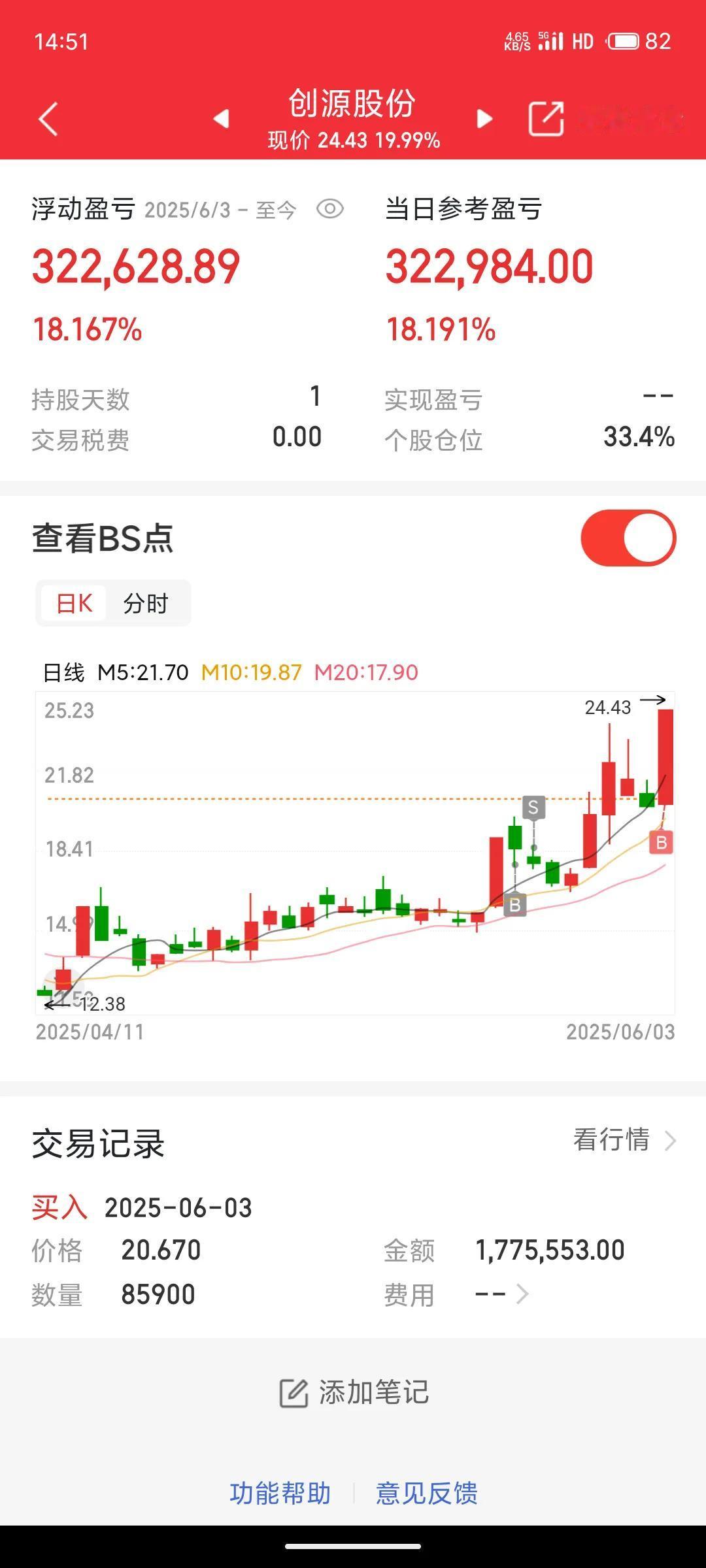Hide profit amounts with the eye icon
Screen dimensions: 706x1568
(330, 209)
